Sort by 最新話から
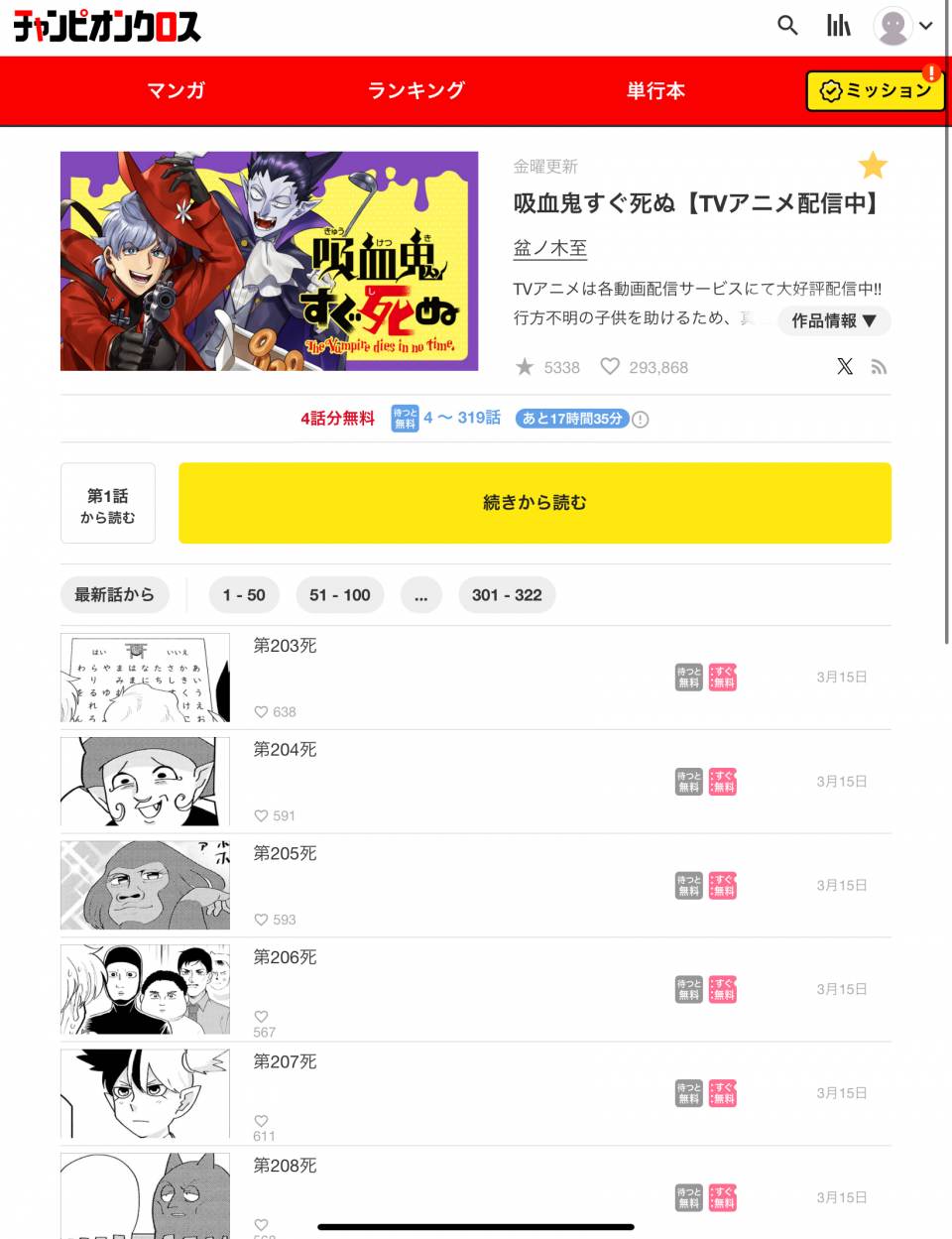Viewport: 952px width, 1239px height. 114,595
